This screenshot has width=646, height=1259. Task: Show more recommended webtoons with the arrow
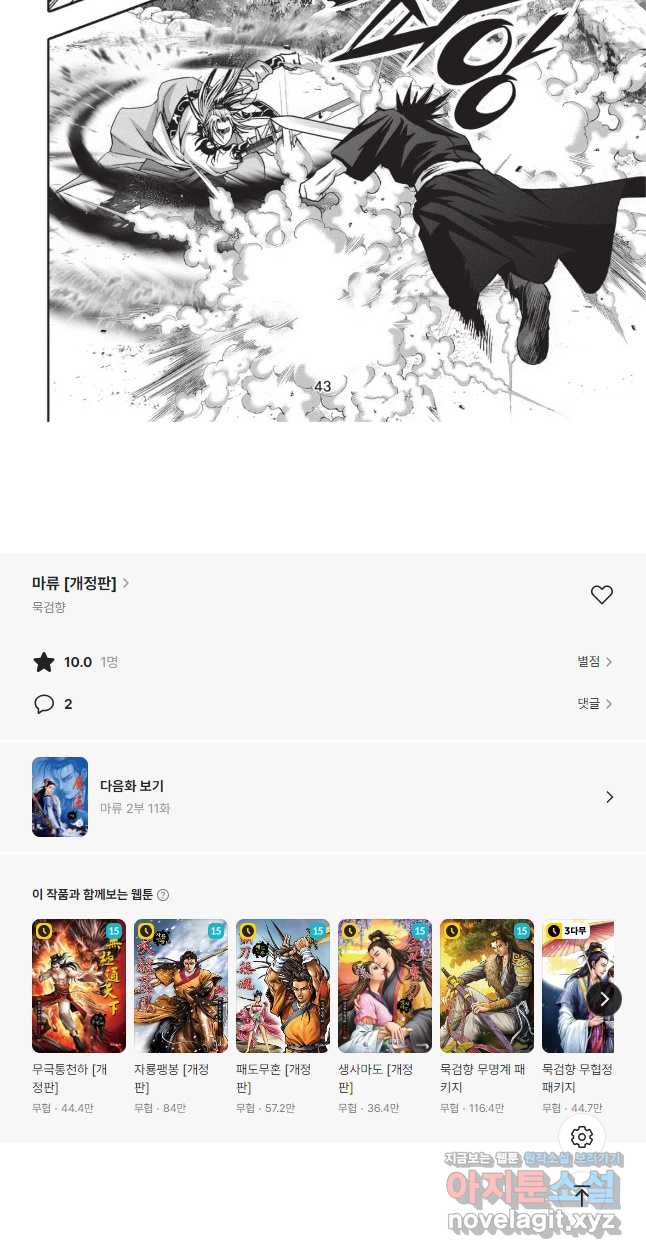(604, 998)
